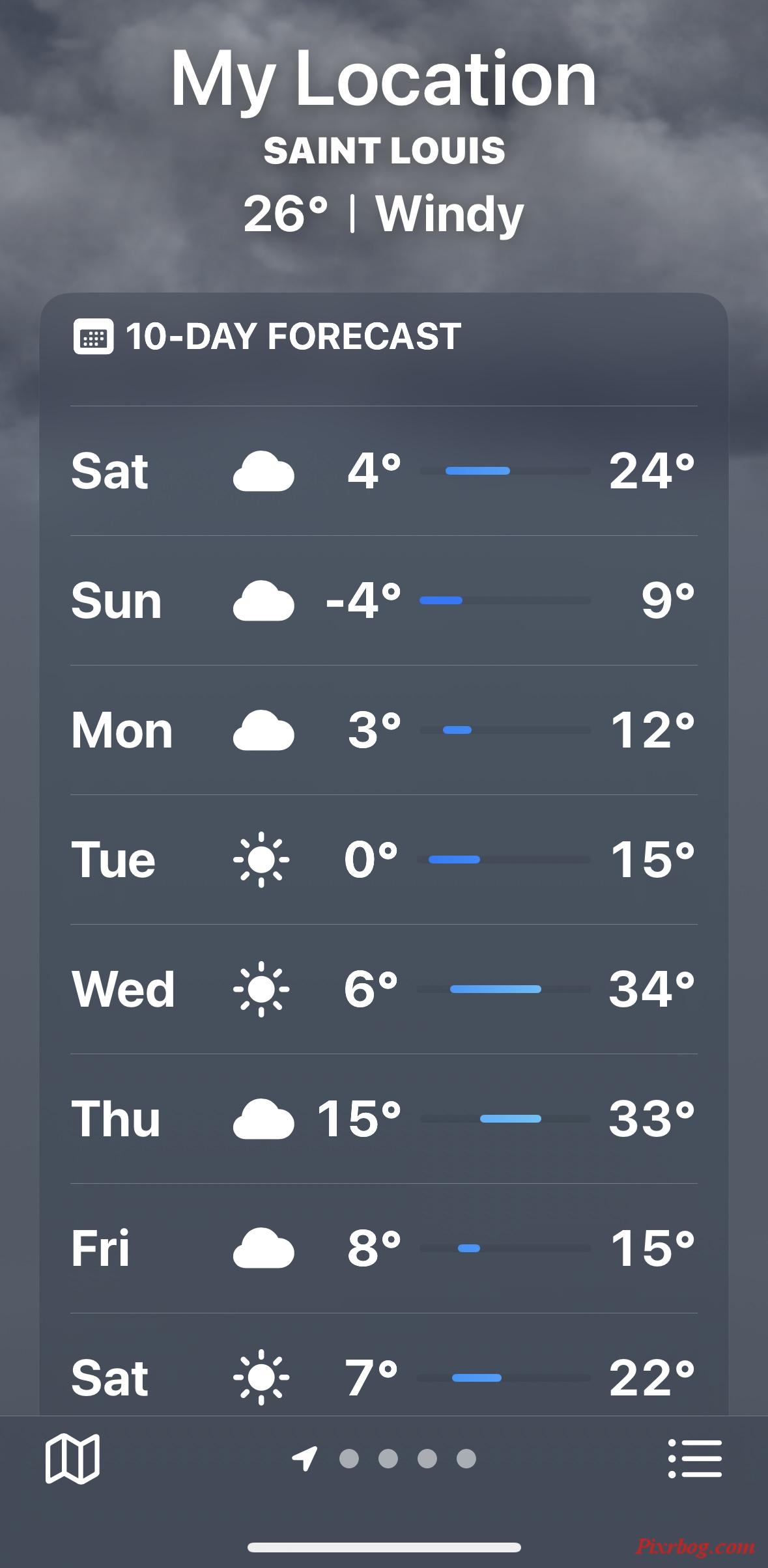Open Tuesday's sunny forecast
The height and width of the screenshot is (1568, 768).
click(384, 860)
